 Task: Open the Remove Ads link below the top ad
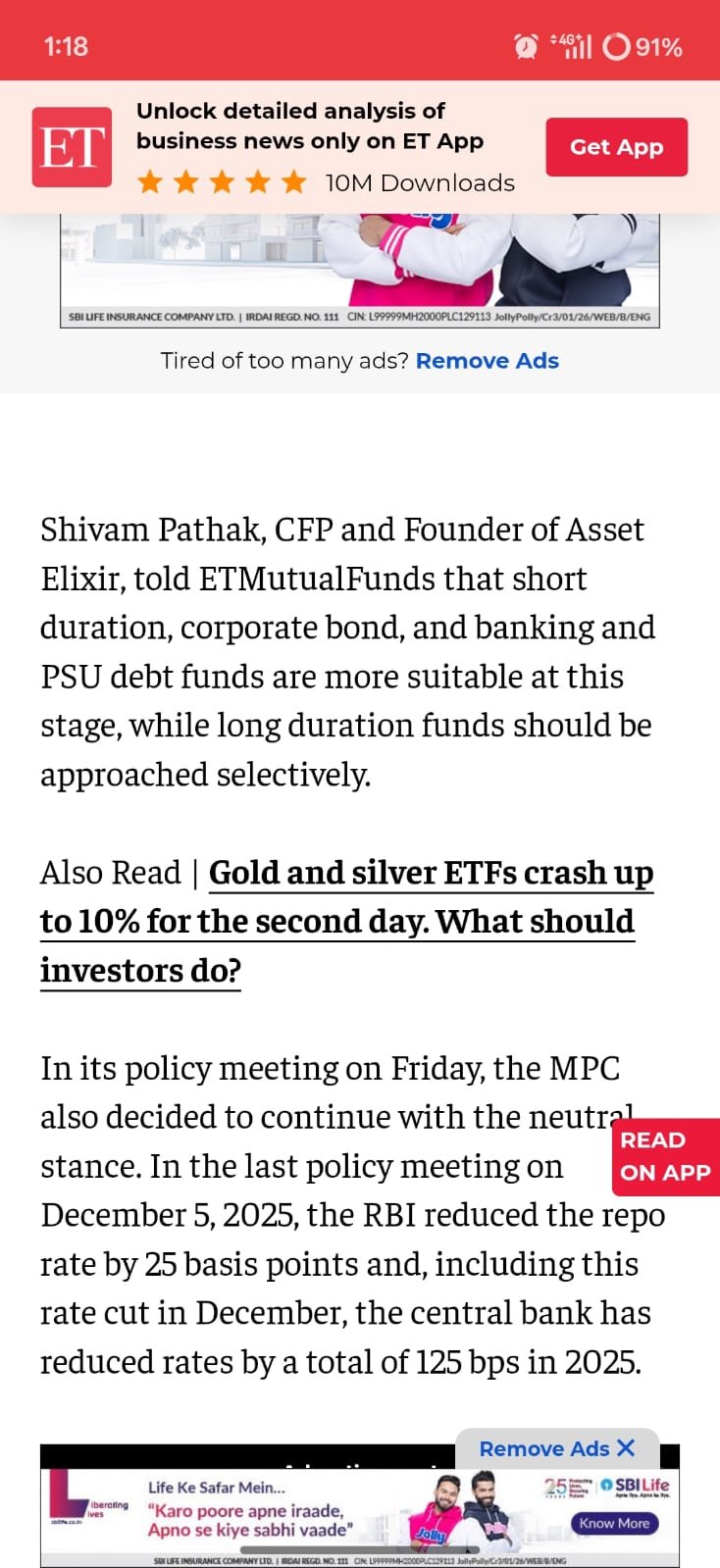click(x=487, y=361)
